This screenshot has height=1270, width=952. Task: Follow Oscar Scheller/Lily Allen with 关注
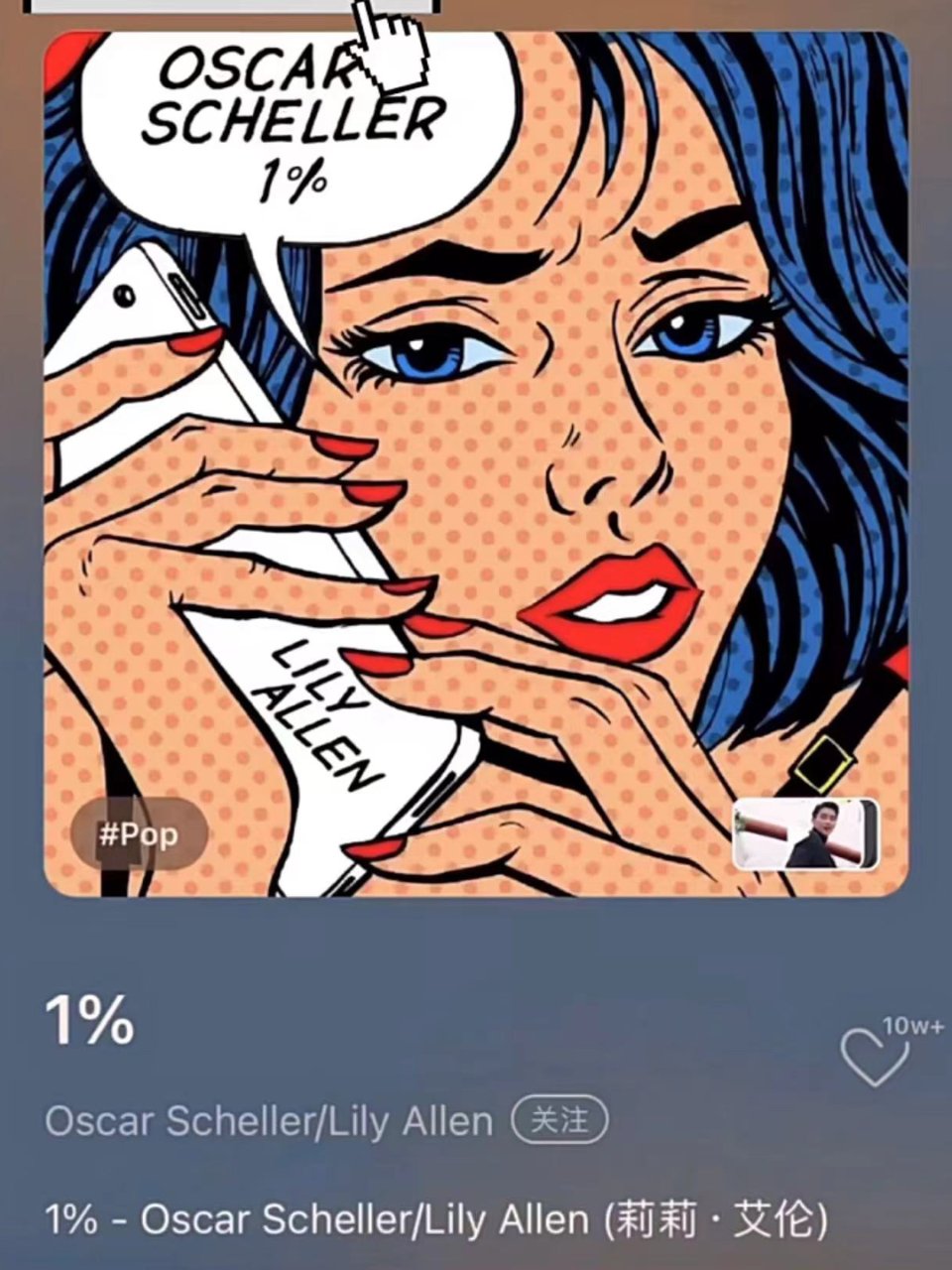point(559,1121)
